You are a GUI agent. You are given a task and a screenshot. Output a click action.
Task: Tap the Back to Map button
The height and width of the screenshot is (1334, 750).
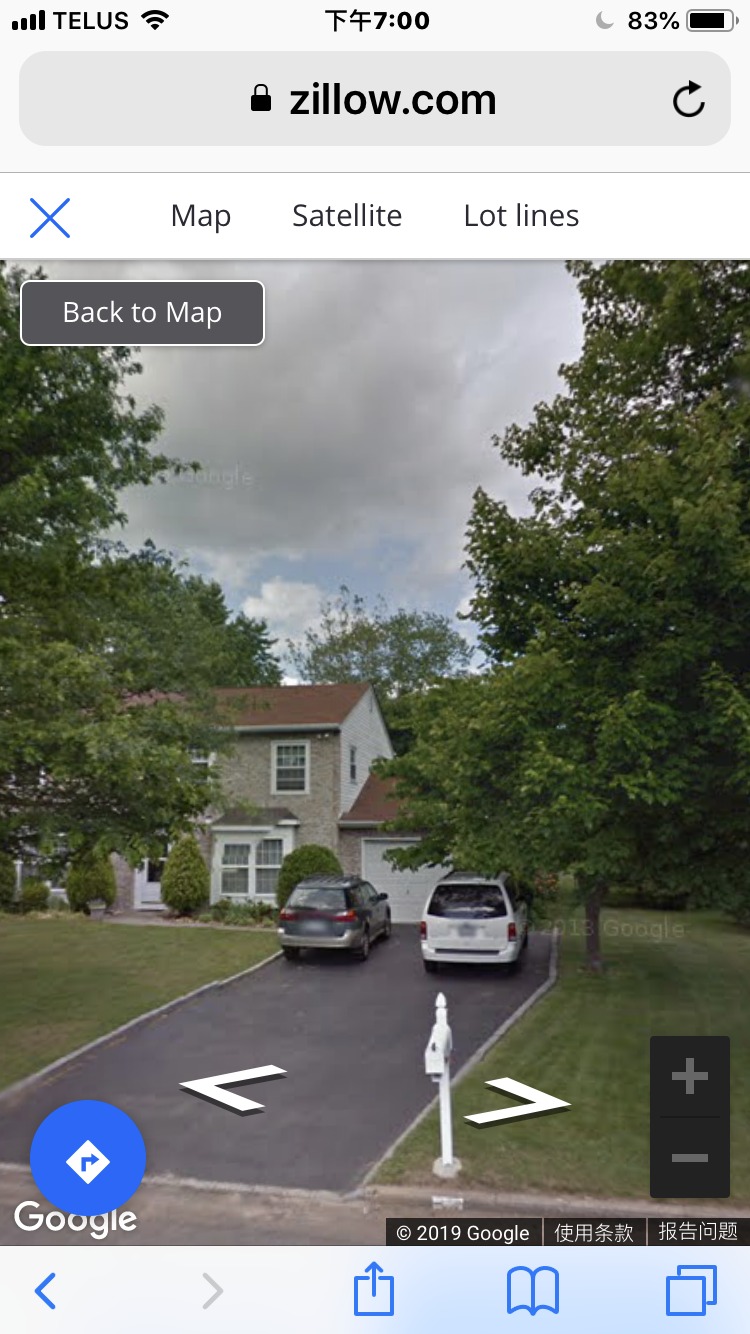point(143,313)
